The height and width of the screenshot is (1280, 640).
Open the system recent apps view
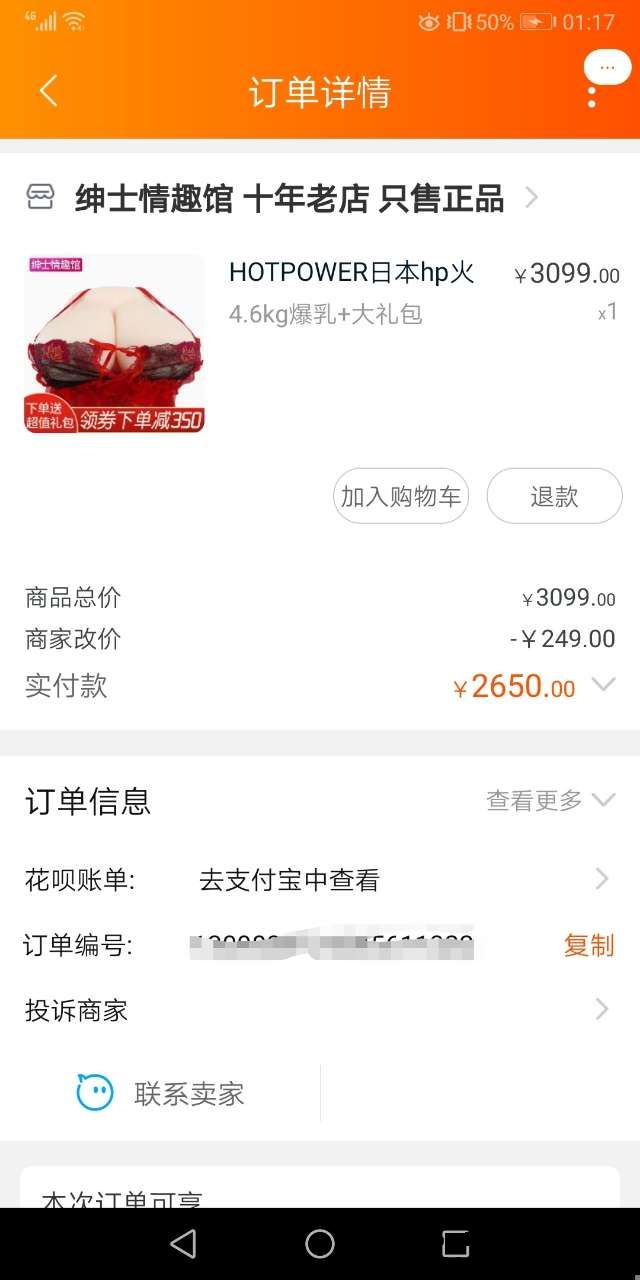coord(456,1244)
